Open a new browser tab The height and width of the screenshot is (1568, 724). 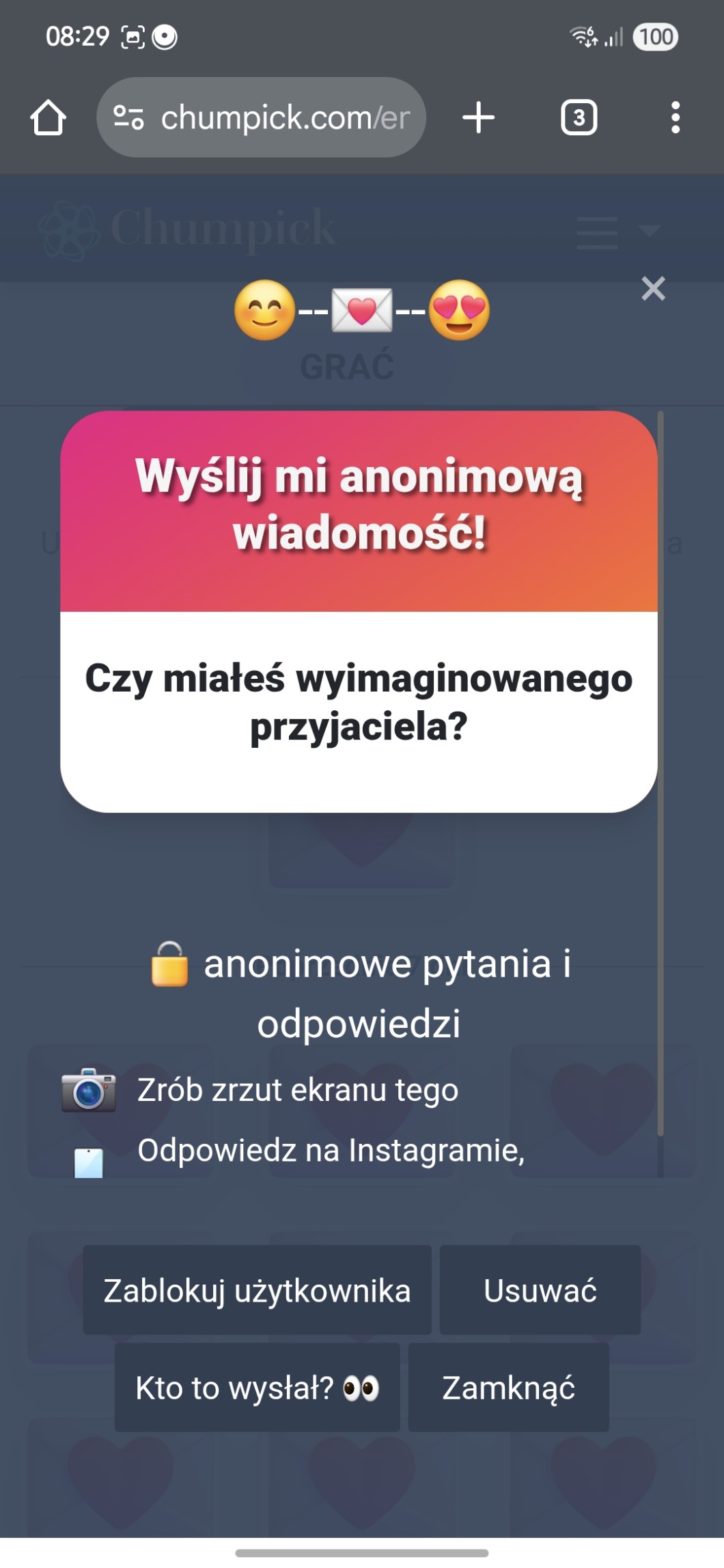coord(478,117)
